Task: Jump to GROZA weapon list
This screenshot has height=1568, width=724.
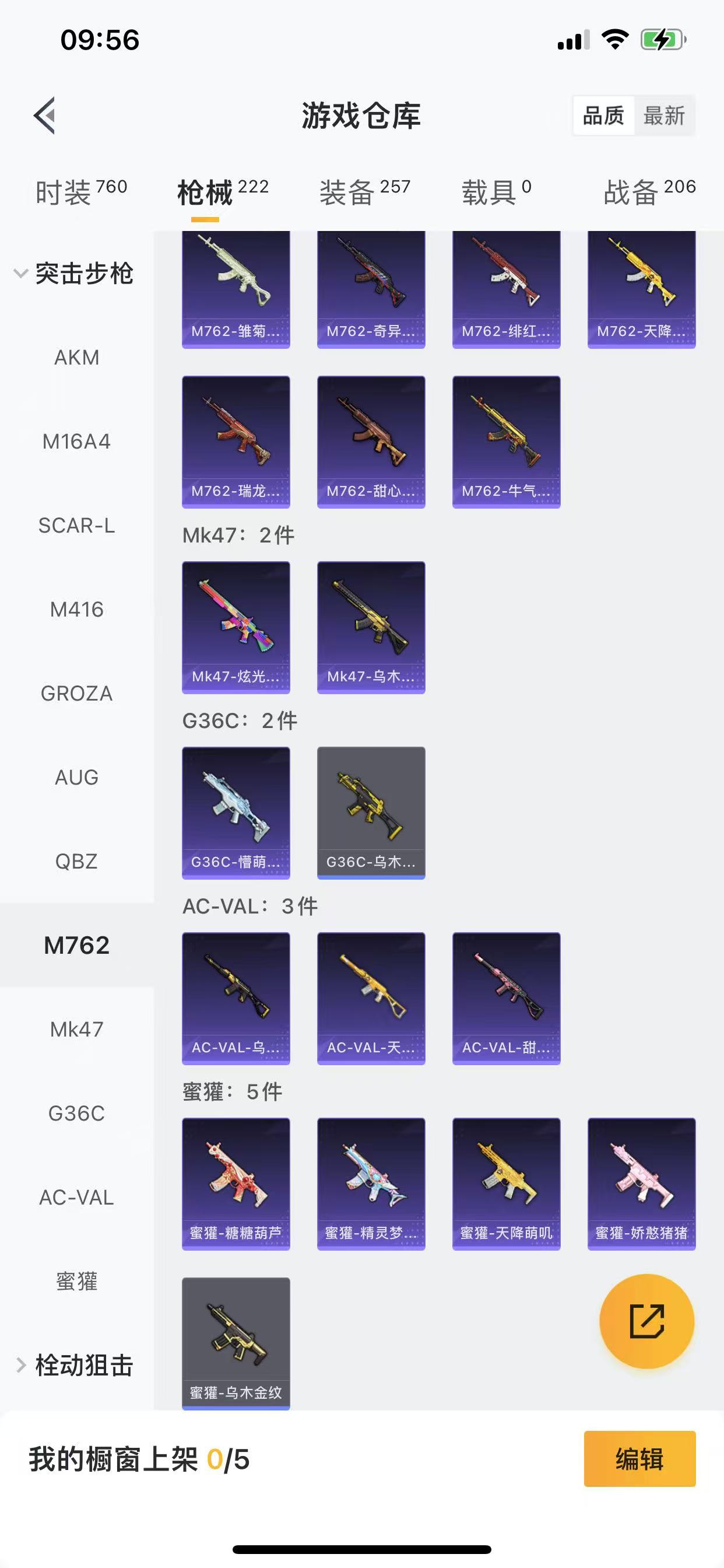Action: 77,694
